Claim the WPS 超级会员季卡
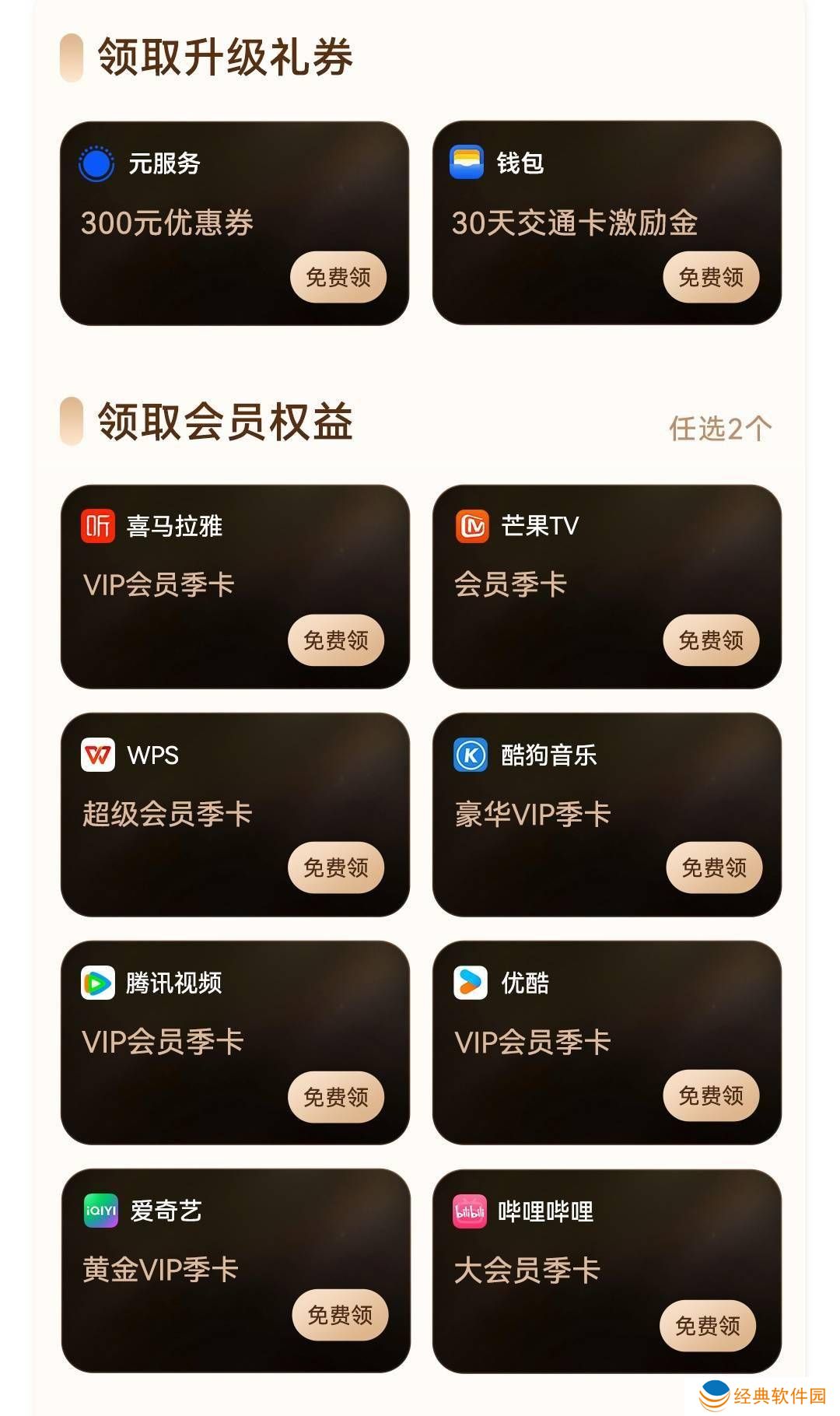Screen dimensions: 840x1416 [x=336, y=867]
